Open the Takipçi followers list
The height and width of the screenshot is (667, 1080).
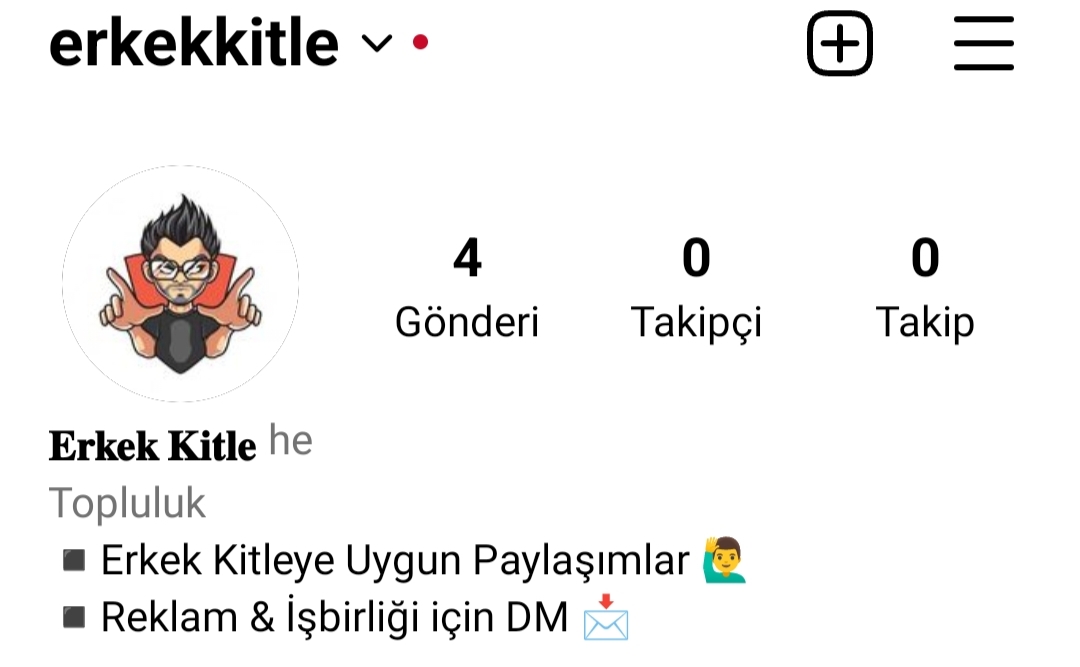(x=696, y=288)
